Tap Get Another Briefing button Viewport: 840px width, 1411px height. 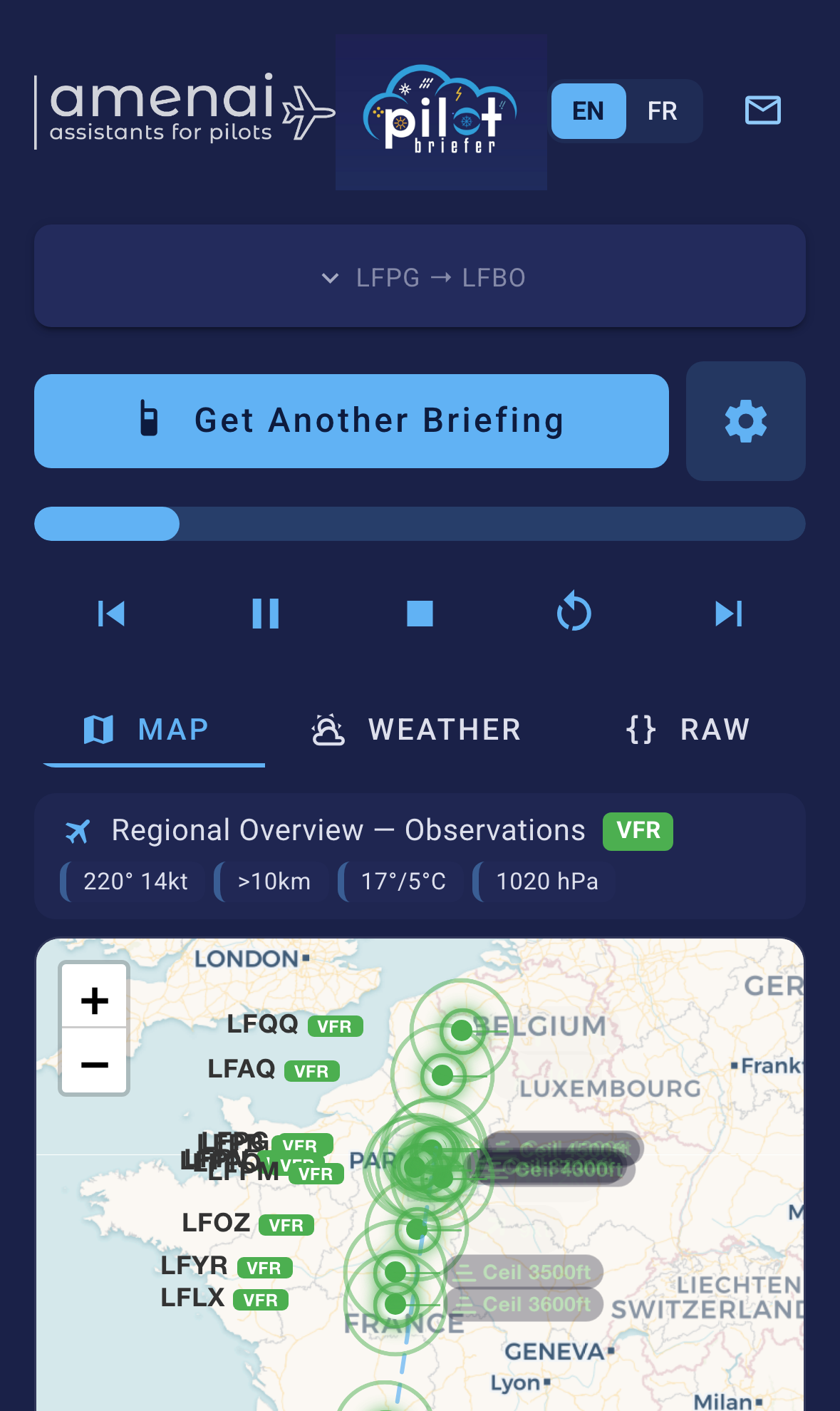coord(351,420)
